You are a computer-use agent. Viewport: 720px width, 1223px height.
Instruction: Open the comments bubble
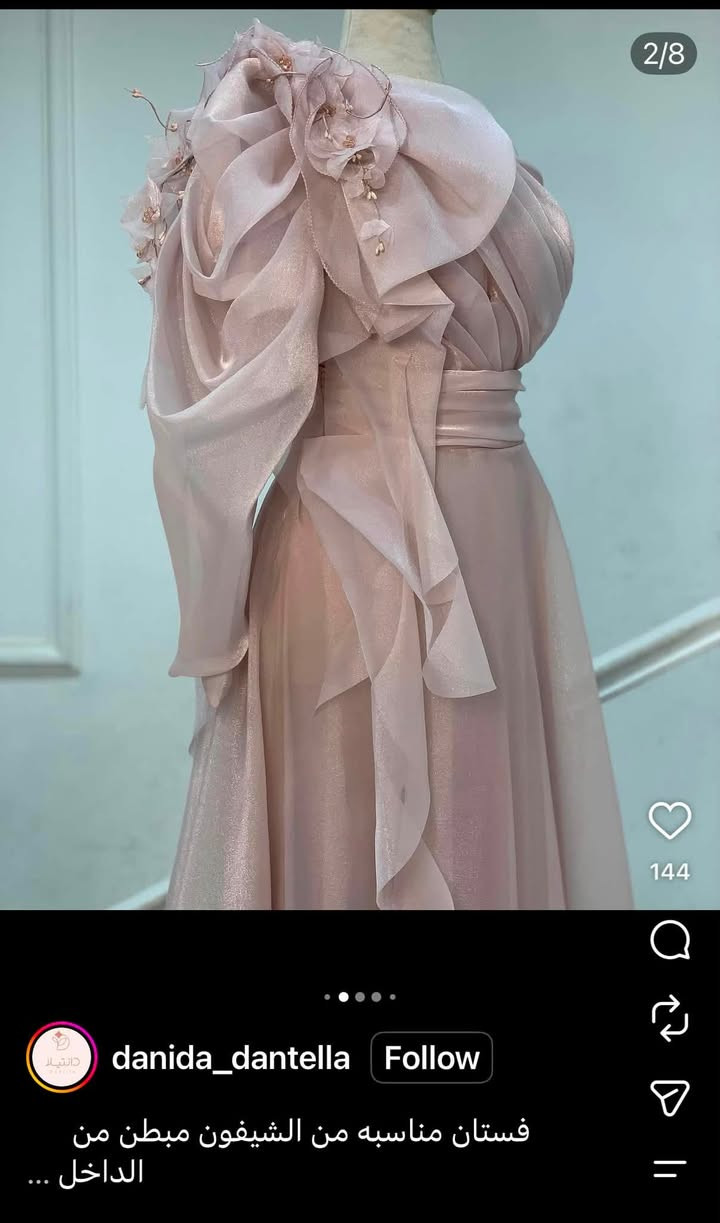click(x=670, y=939)
